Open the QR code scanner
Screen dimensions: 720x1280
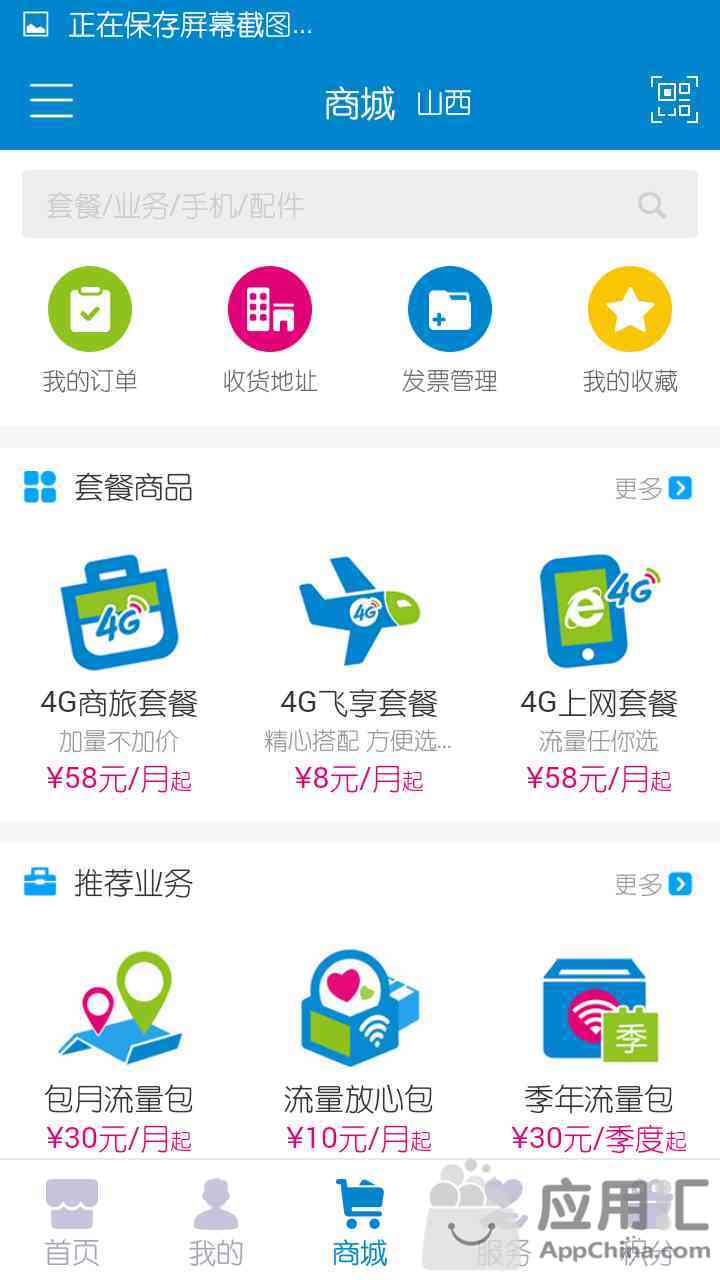(674, 100)
